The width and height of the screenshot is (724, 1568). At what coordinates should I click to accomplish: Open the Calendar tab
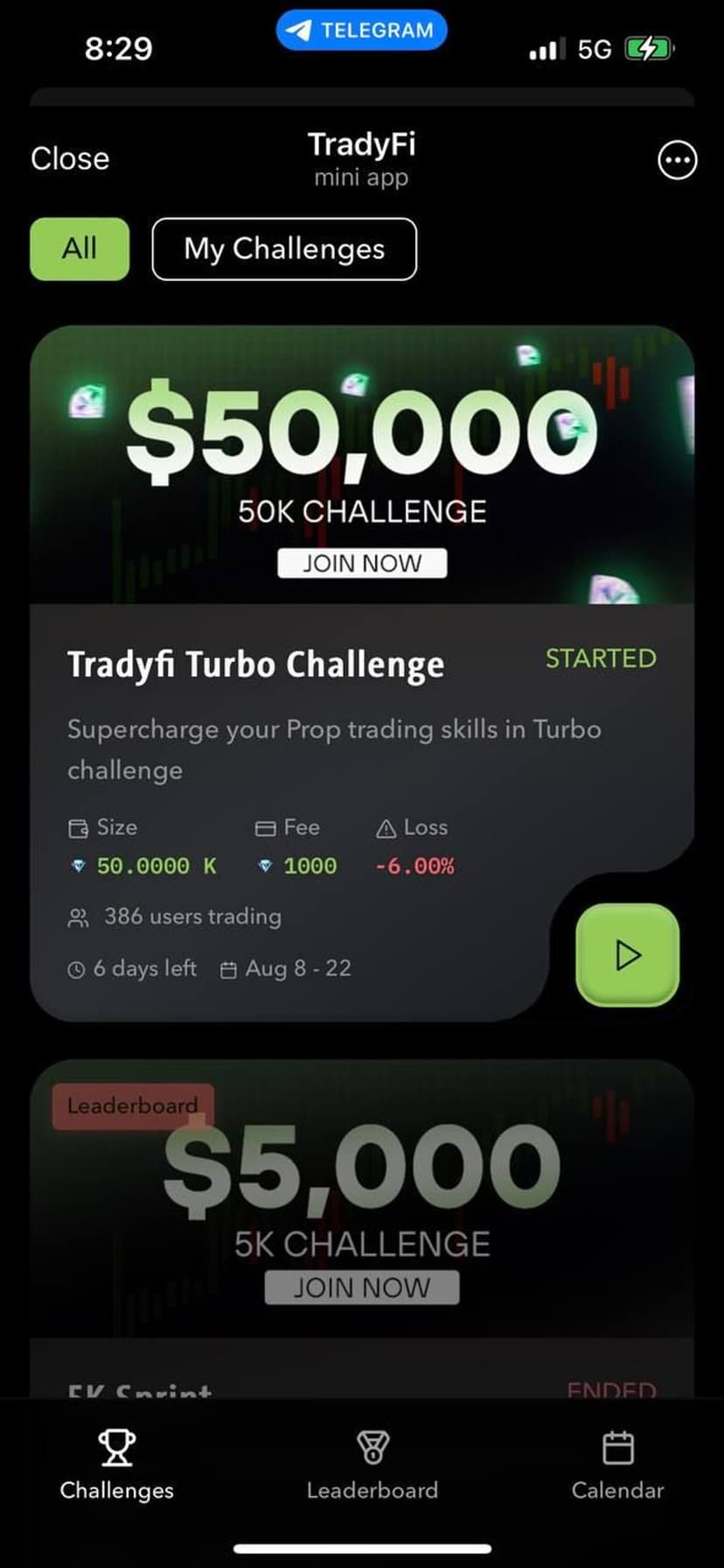(617, 1465)
